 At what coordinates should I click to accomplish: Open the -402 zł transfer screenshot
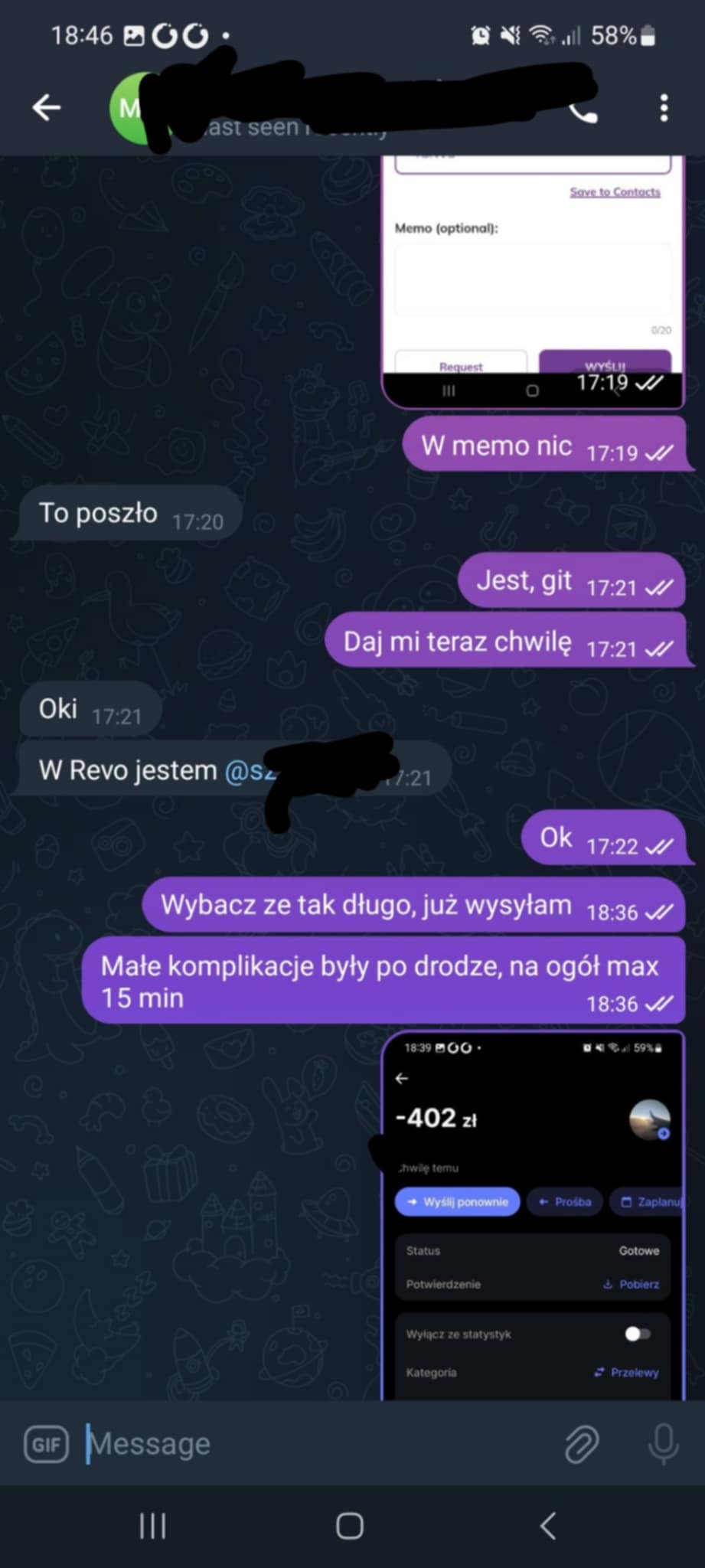coord(533,1217)
